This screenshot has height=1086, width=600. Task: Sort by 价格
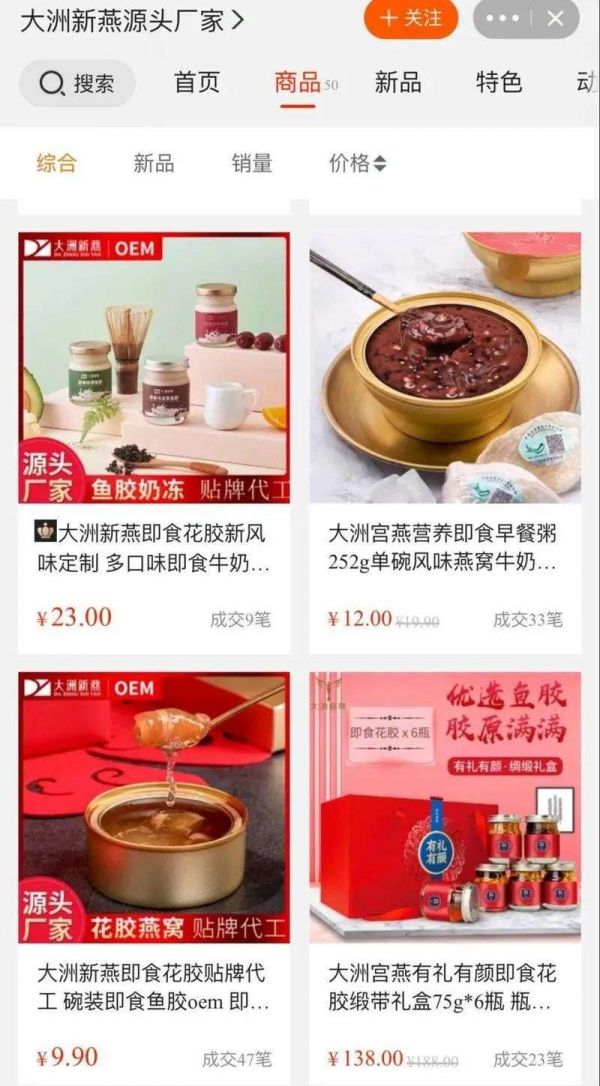[357, 164]
